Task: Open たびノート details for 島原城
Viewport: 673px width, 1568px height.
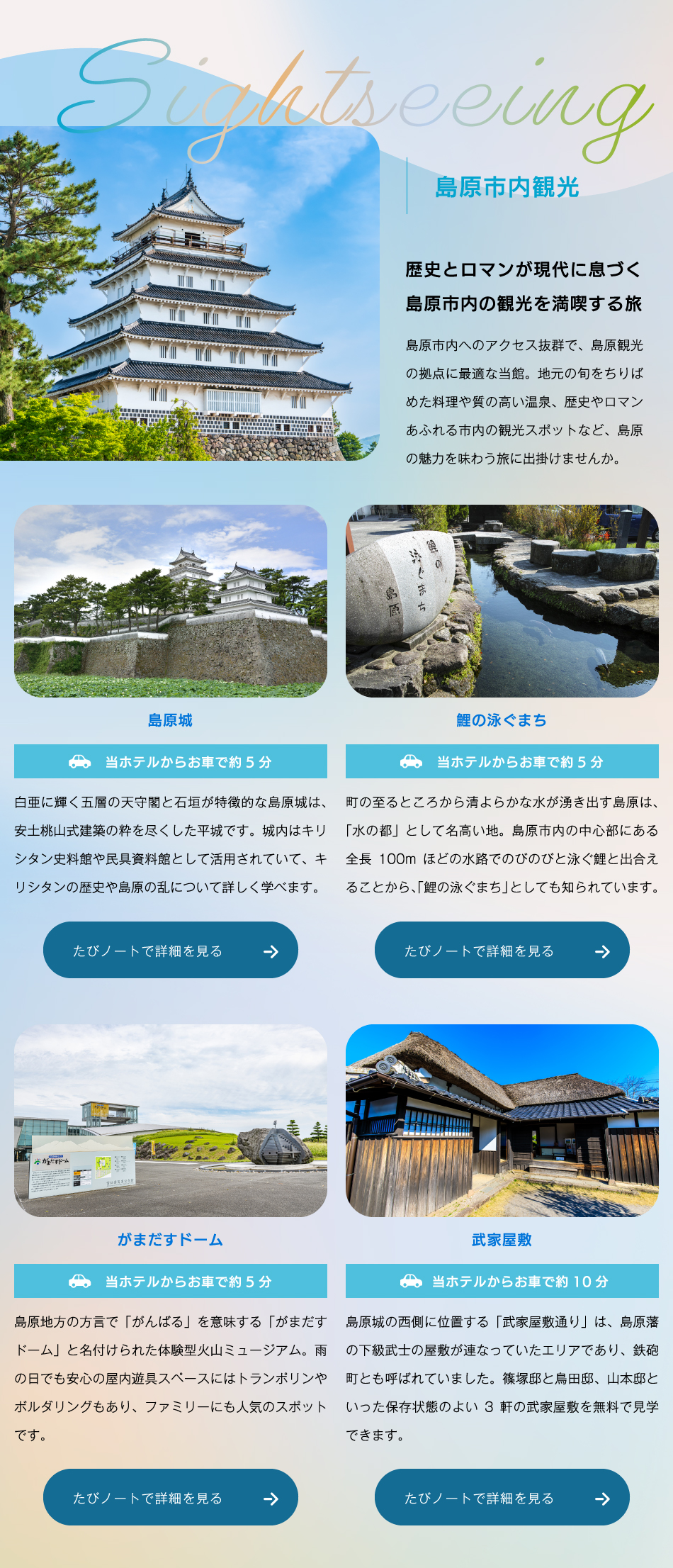Action: pyautogui.click(x=170, y=950)
